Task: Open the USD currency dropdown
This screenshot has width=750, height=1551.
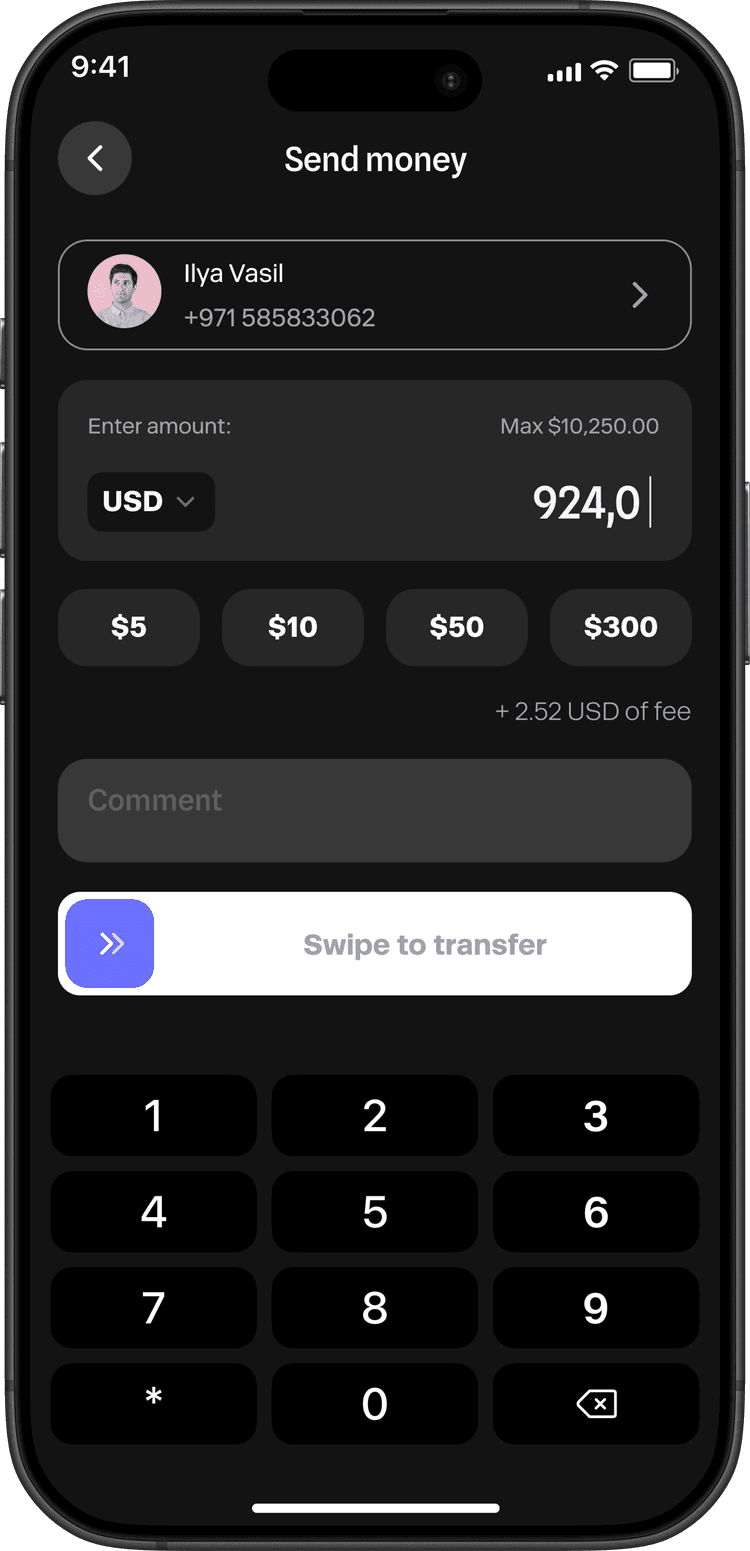Action: tap(150, 501)
